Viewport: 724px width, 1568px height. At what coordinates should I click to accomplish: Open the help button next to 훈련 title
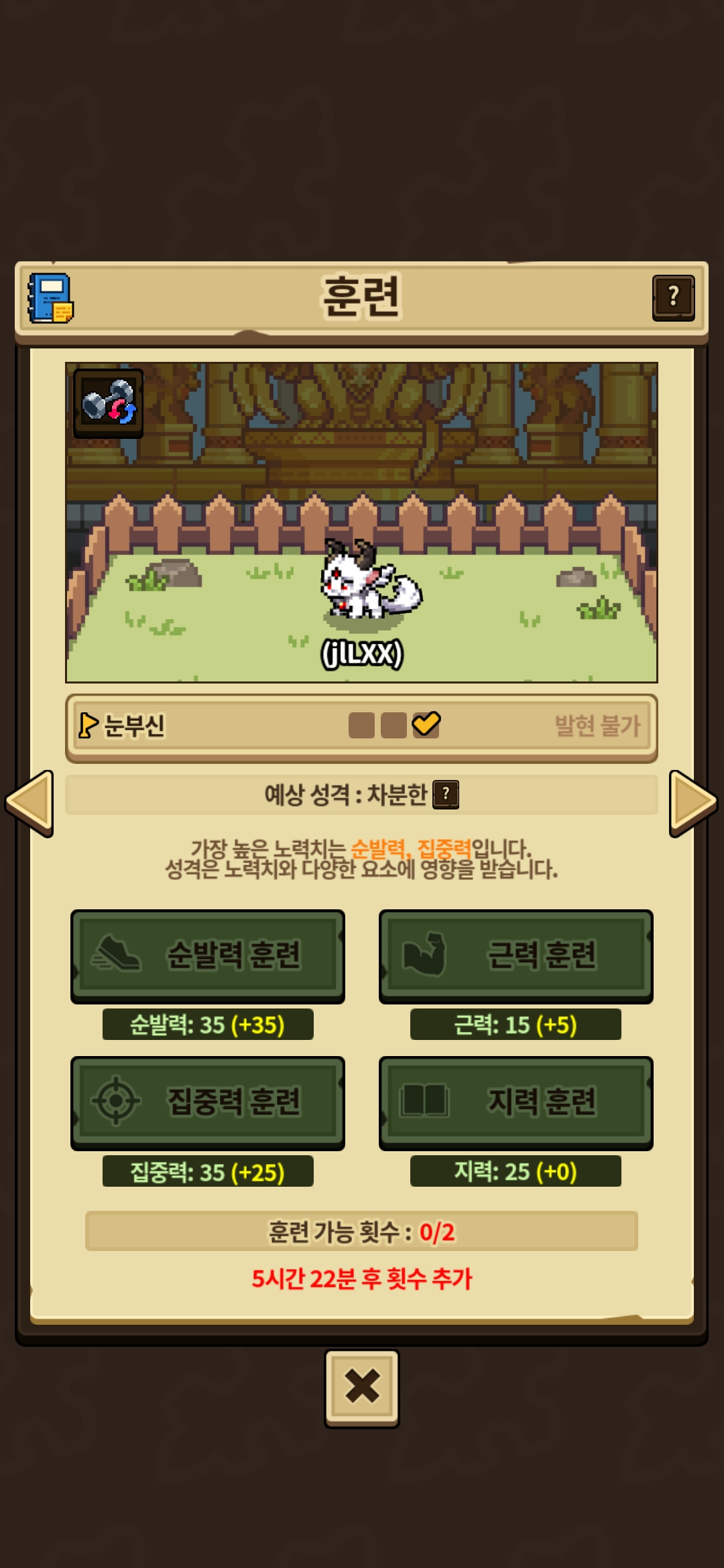pyautogui.click(x=673, y=297)
